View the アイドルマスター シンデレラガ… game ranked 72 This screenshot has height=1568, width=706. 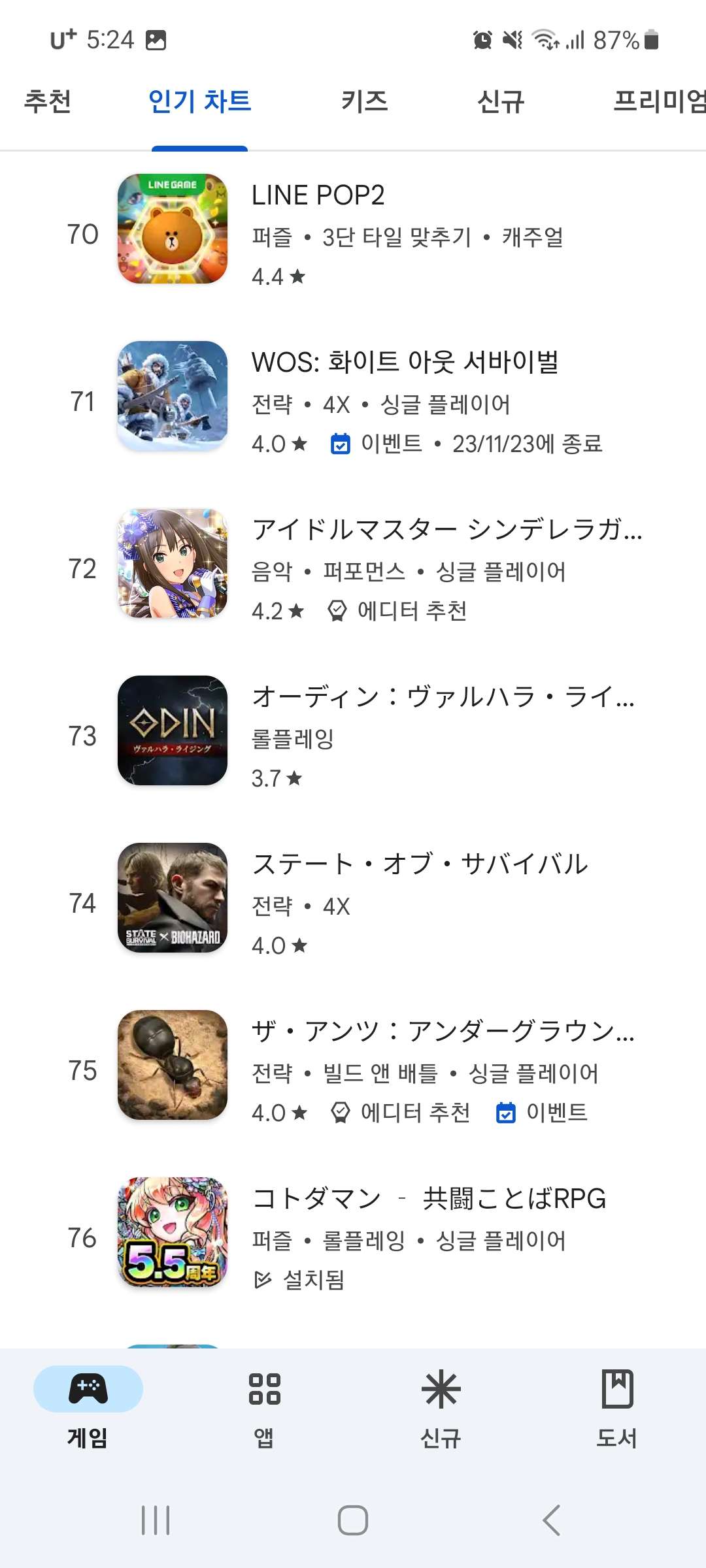tap(353, 564)
